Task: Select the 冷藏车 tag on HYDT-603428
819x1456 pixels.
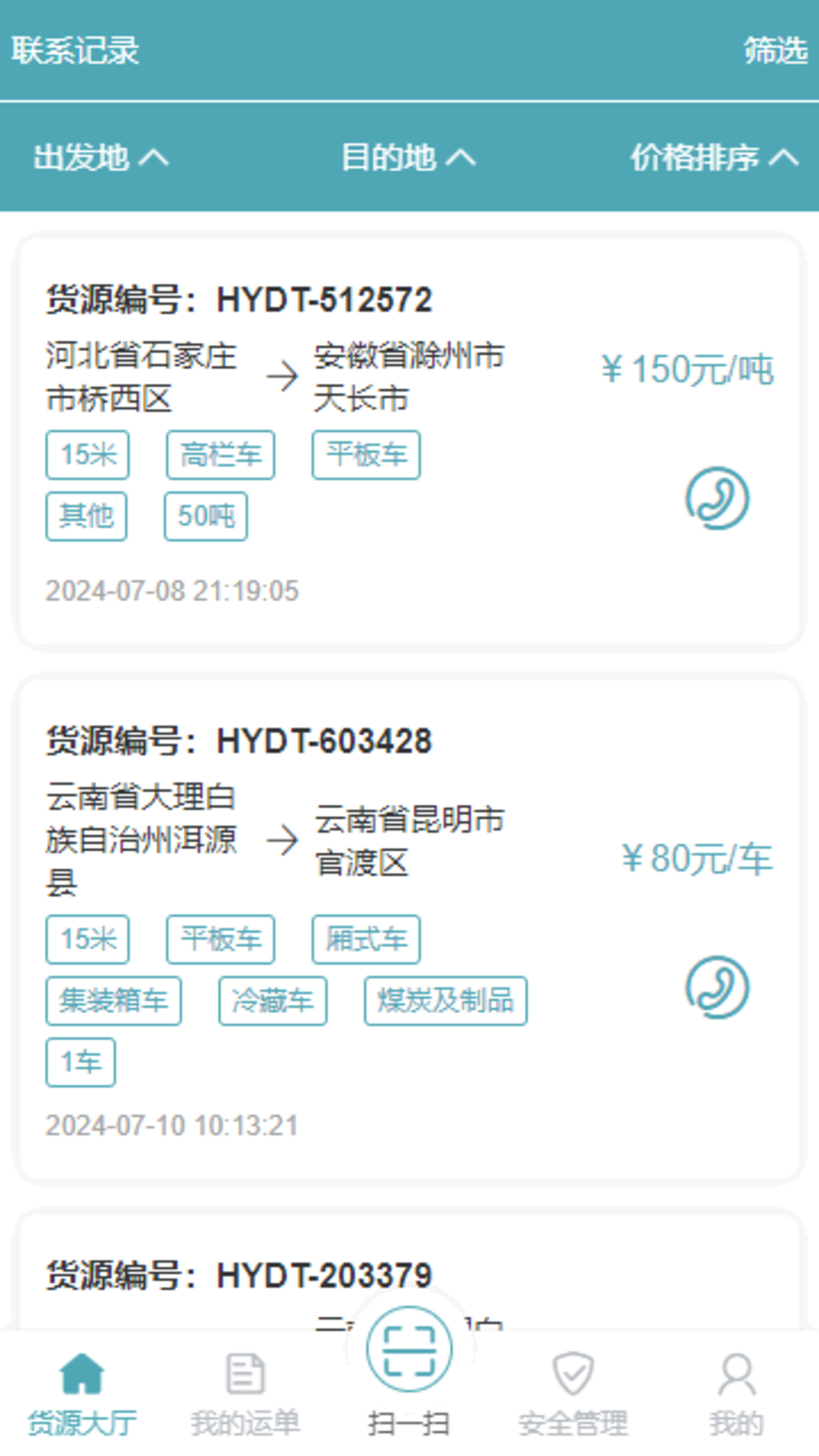Action: click(272, 1001)
